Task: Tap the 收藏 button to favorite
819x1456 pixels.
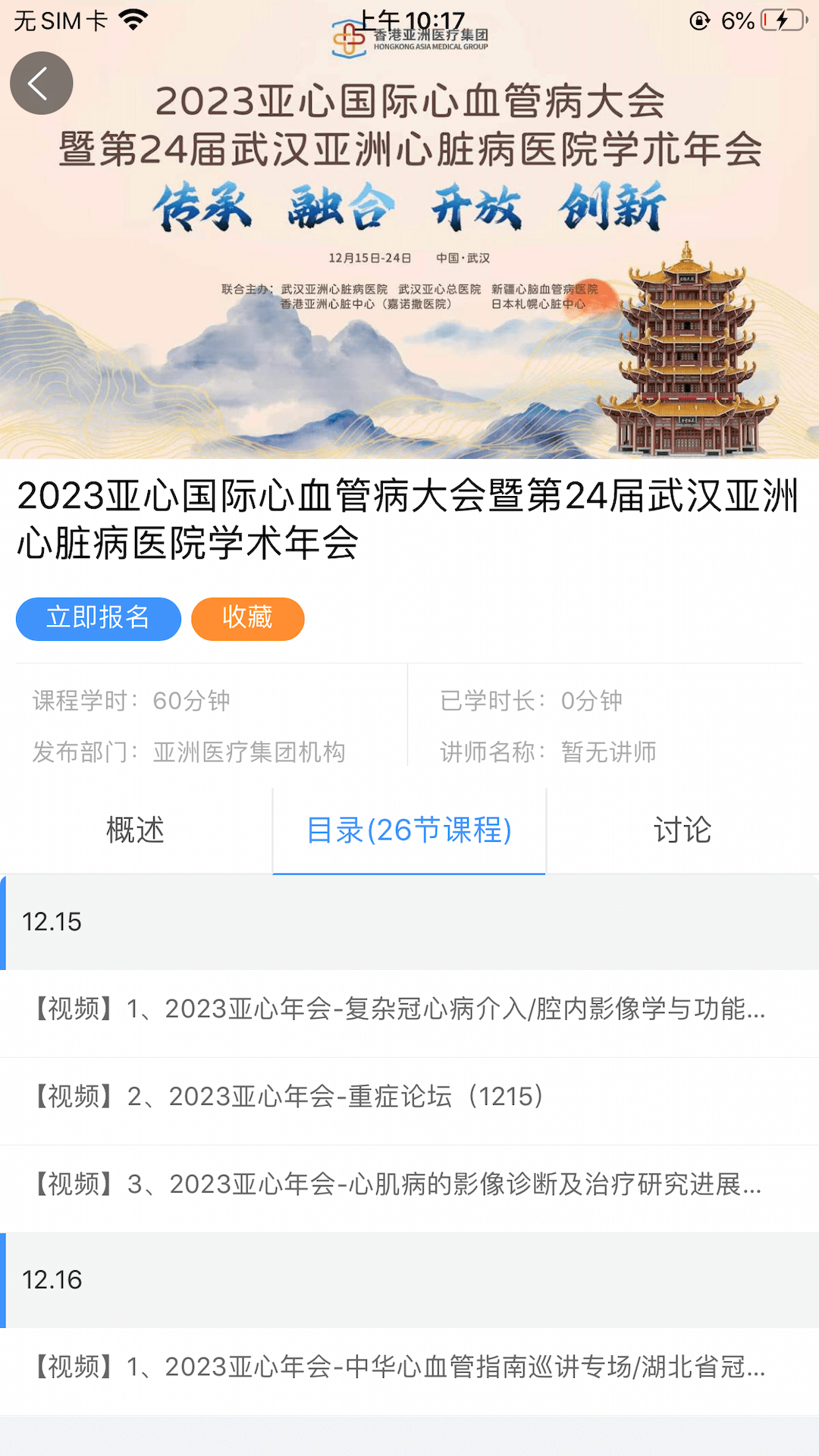Action: (x=247, y=619)
